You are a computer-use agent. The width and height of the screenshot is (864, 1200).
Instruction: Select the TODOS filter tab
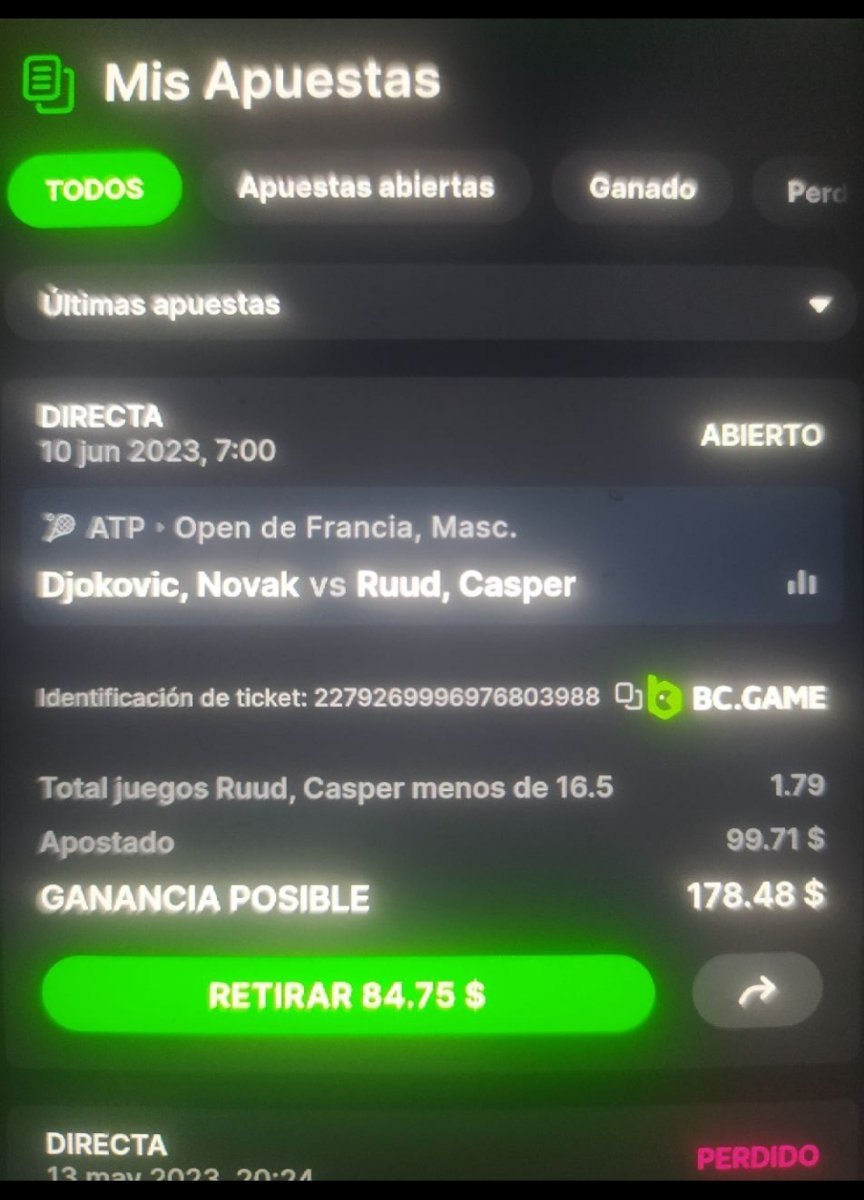(94, 190)
